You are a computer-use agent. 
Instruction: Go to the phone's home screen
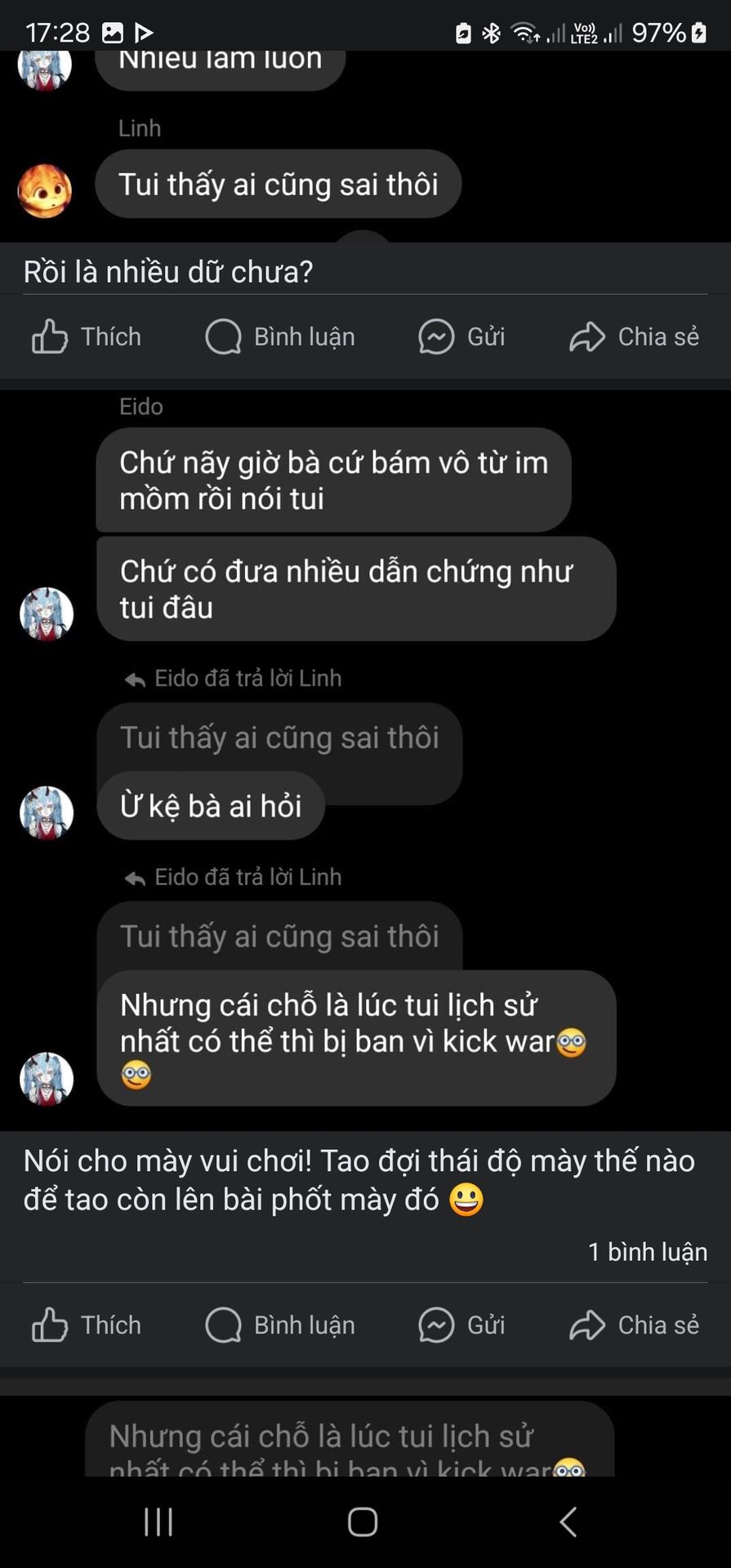point(363,1521)
